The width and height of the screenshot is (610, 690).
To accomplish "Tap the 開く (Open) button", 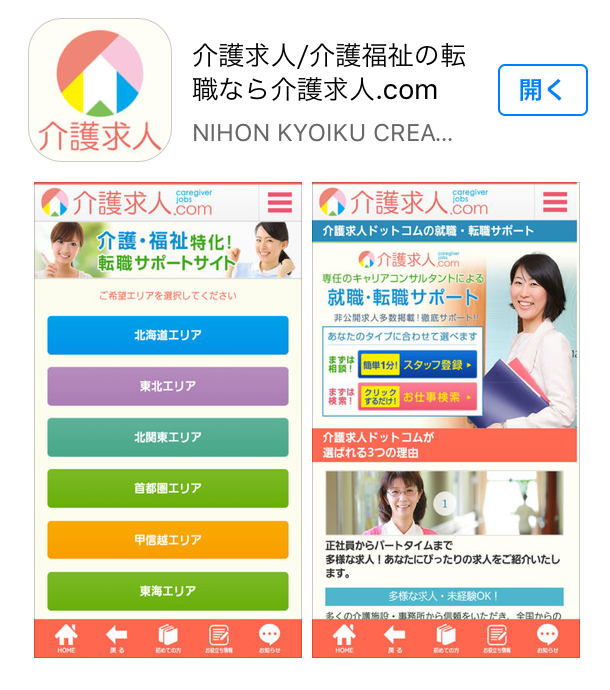I will point(542,90).
